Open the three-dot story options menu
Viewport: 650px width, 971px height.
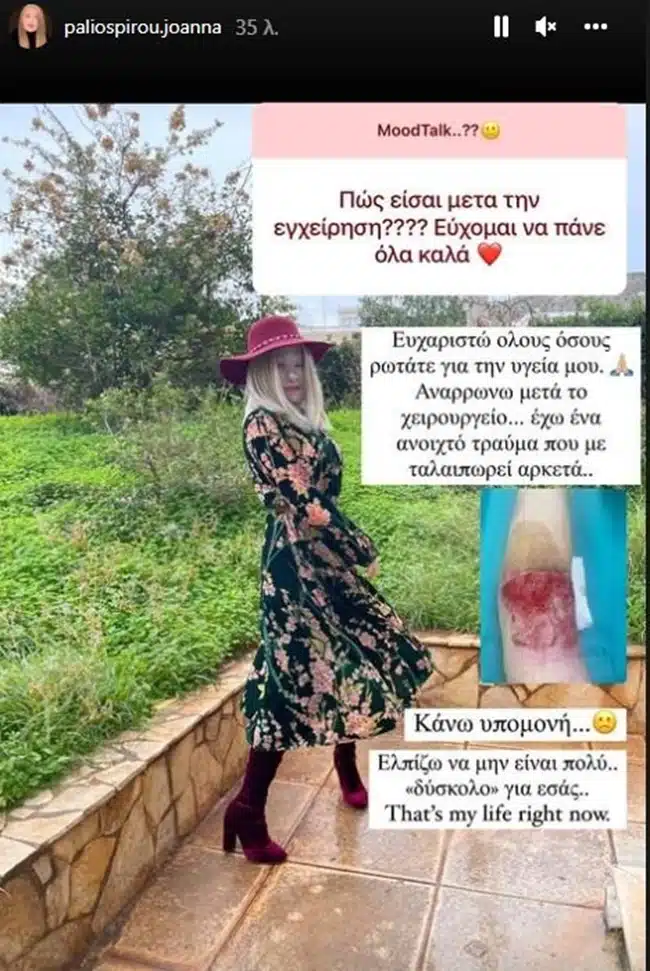click(596, 28)
